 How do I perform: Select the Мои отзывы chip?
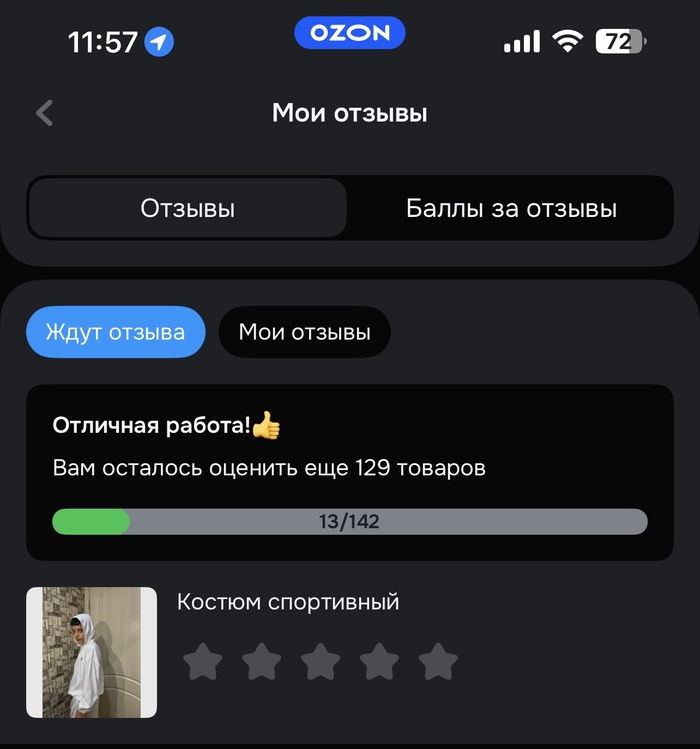click(x=304, y=332)
